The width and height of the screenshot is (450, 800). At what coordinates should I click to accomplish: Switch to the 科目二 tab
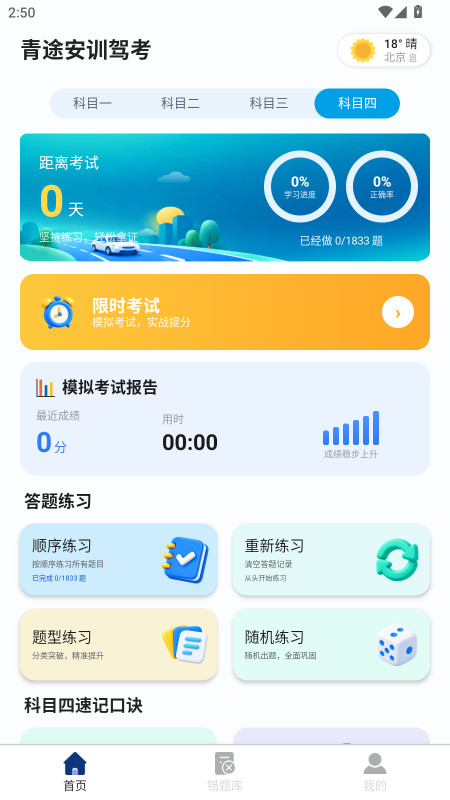(180, 104)
